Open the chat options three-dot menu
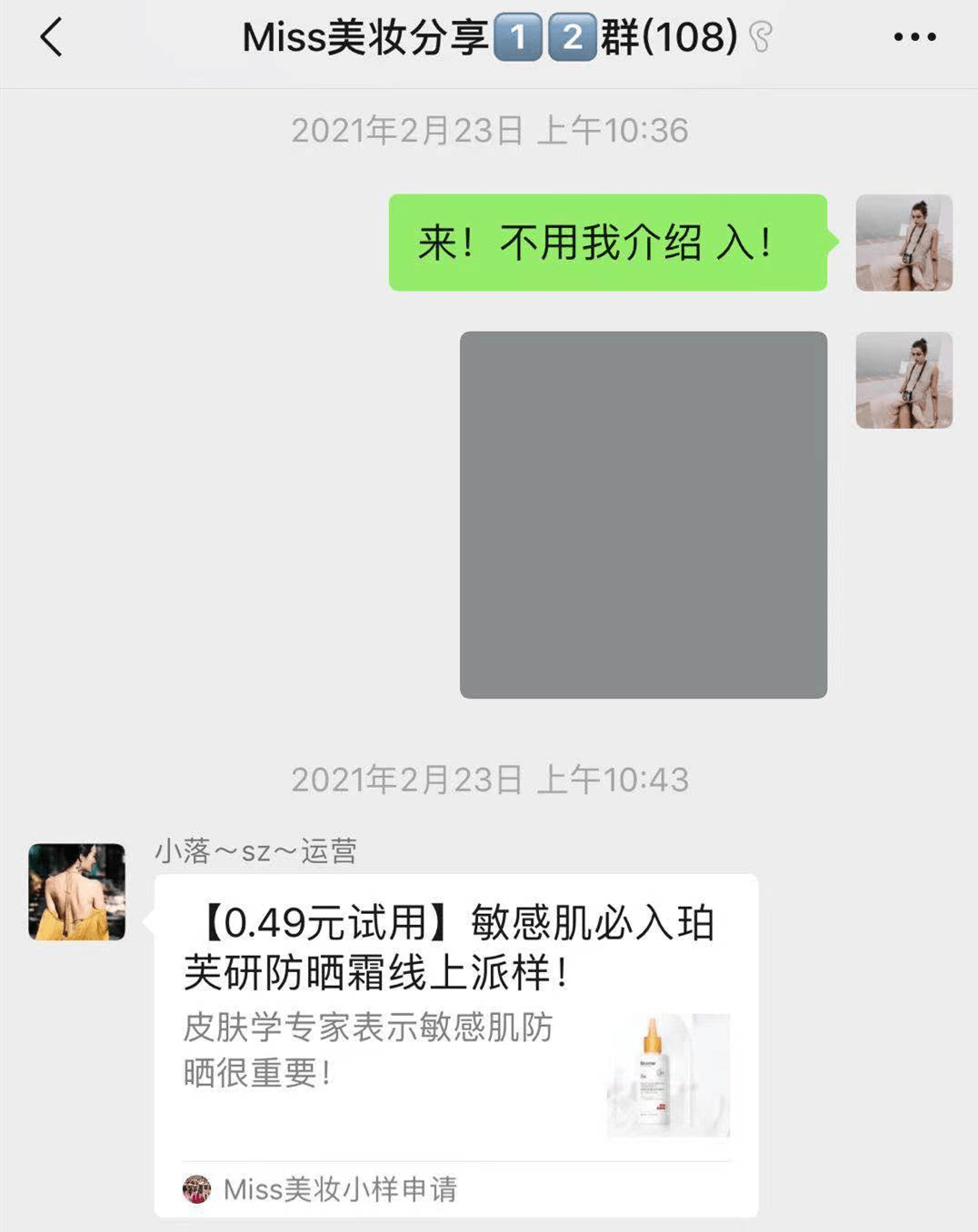Screen dimensions: 978x1232 point(913,38)
